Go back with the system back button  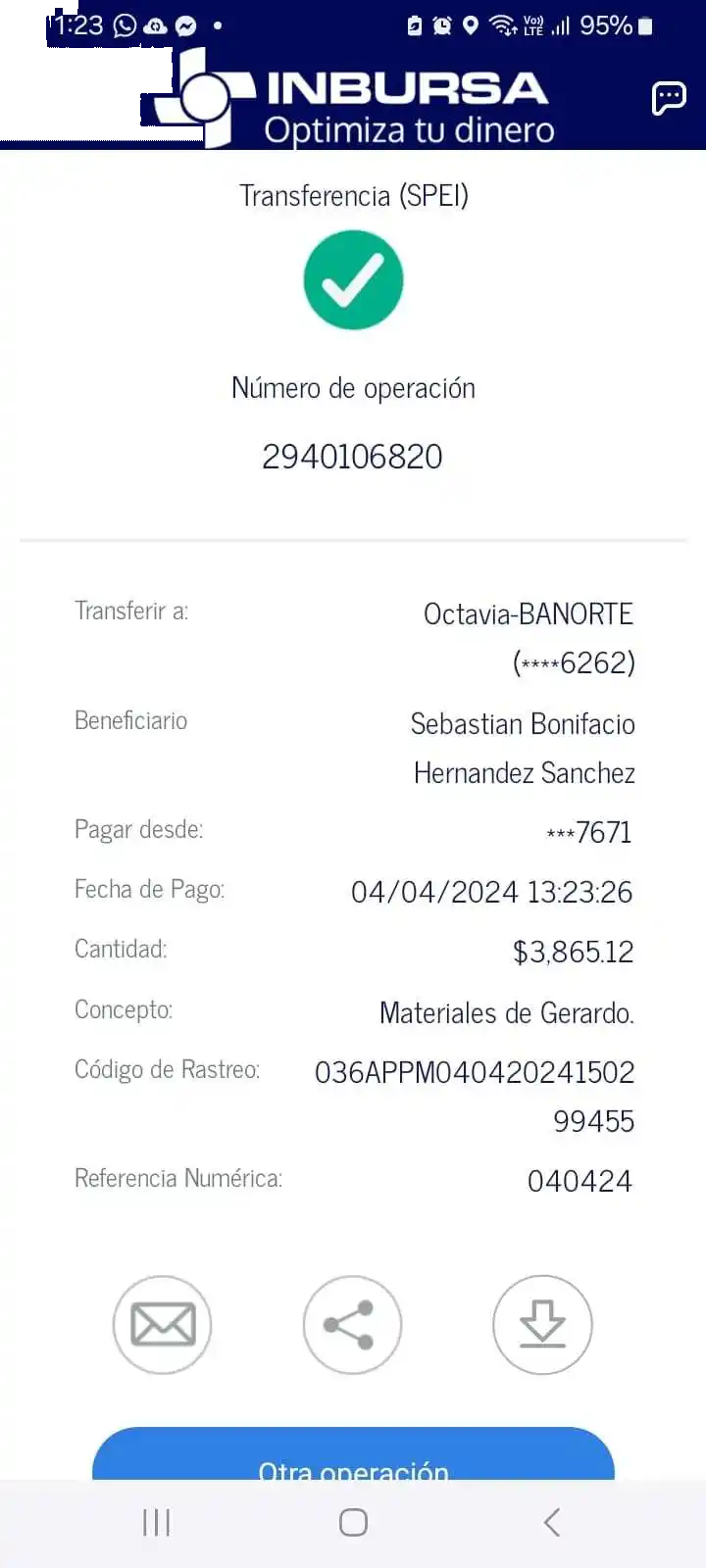pos(552,1522)
